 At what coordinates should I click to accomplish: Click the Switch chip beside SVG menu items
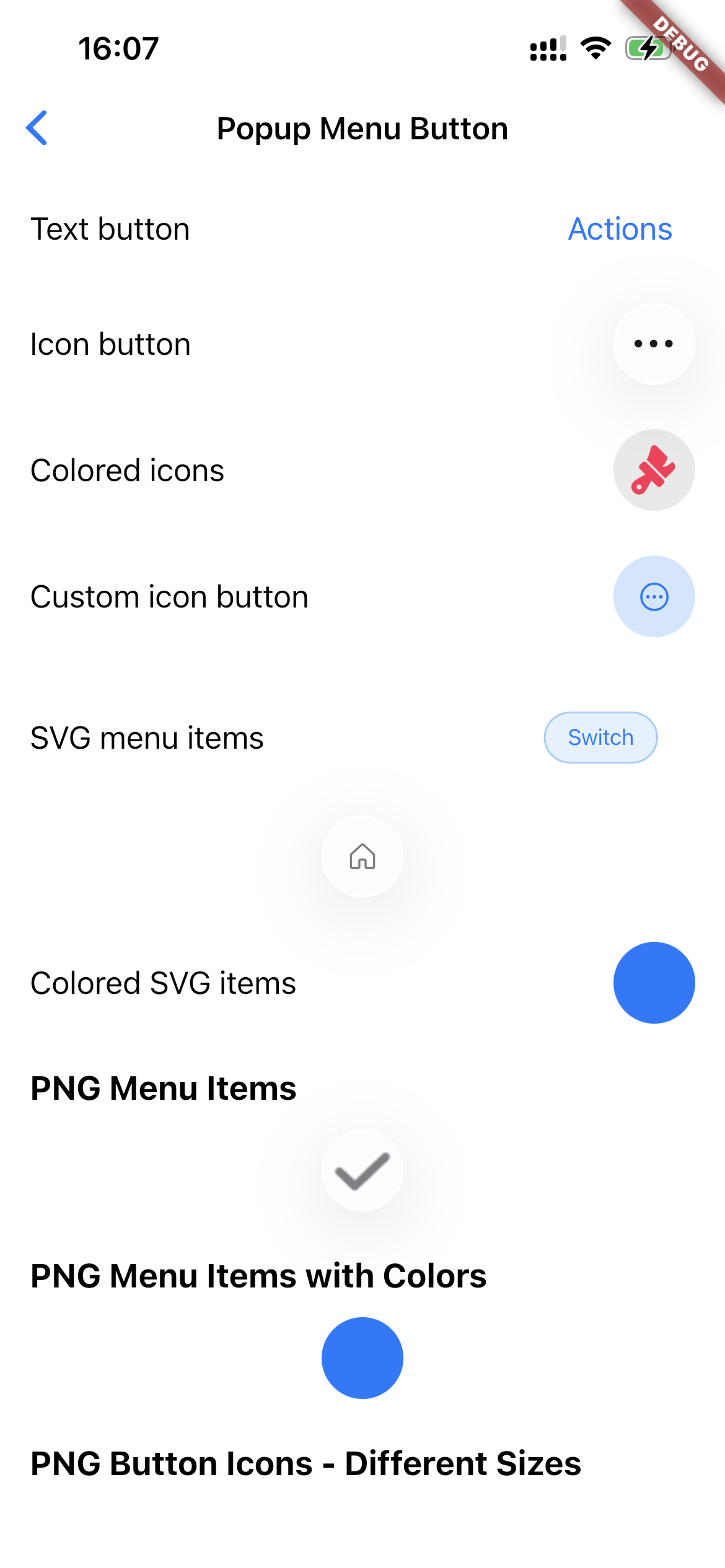[x=600, y=737]
